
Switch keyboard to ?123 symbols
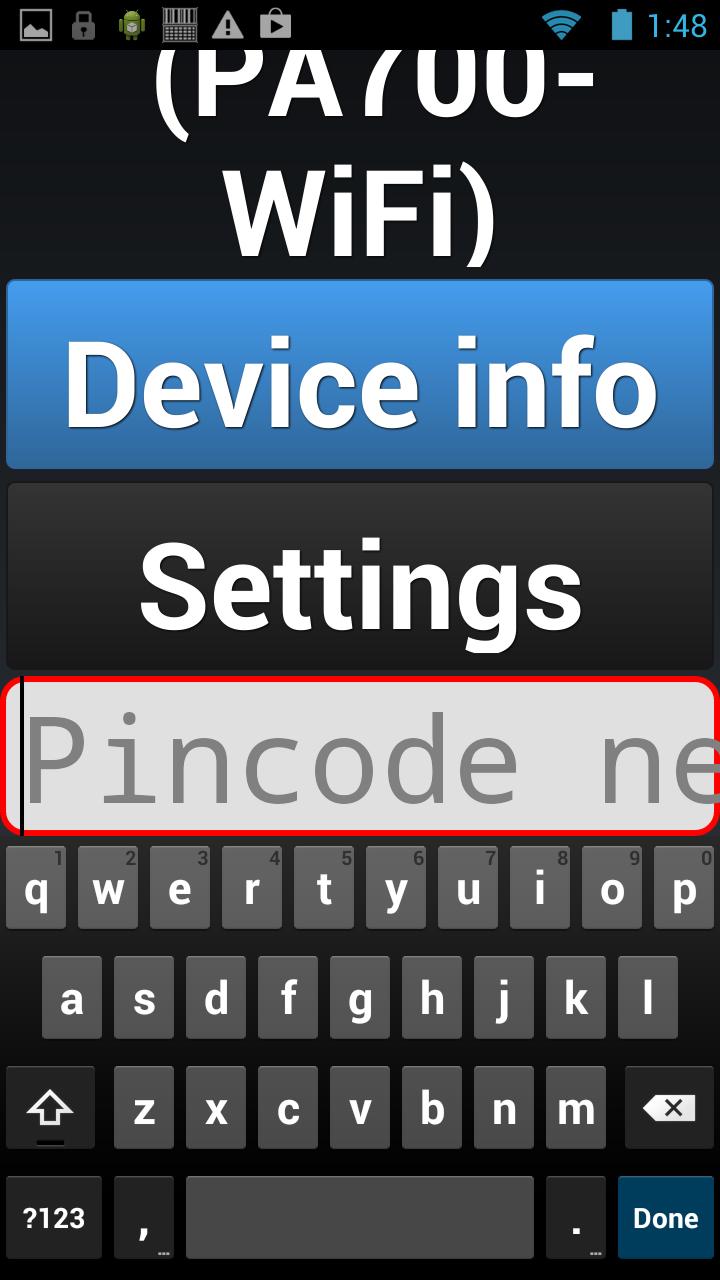[x=54, y=1217]
